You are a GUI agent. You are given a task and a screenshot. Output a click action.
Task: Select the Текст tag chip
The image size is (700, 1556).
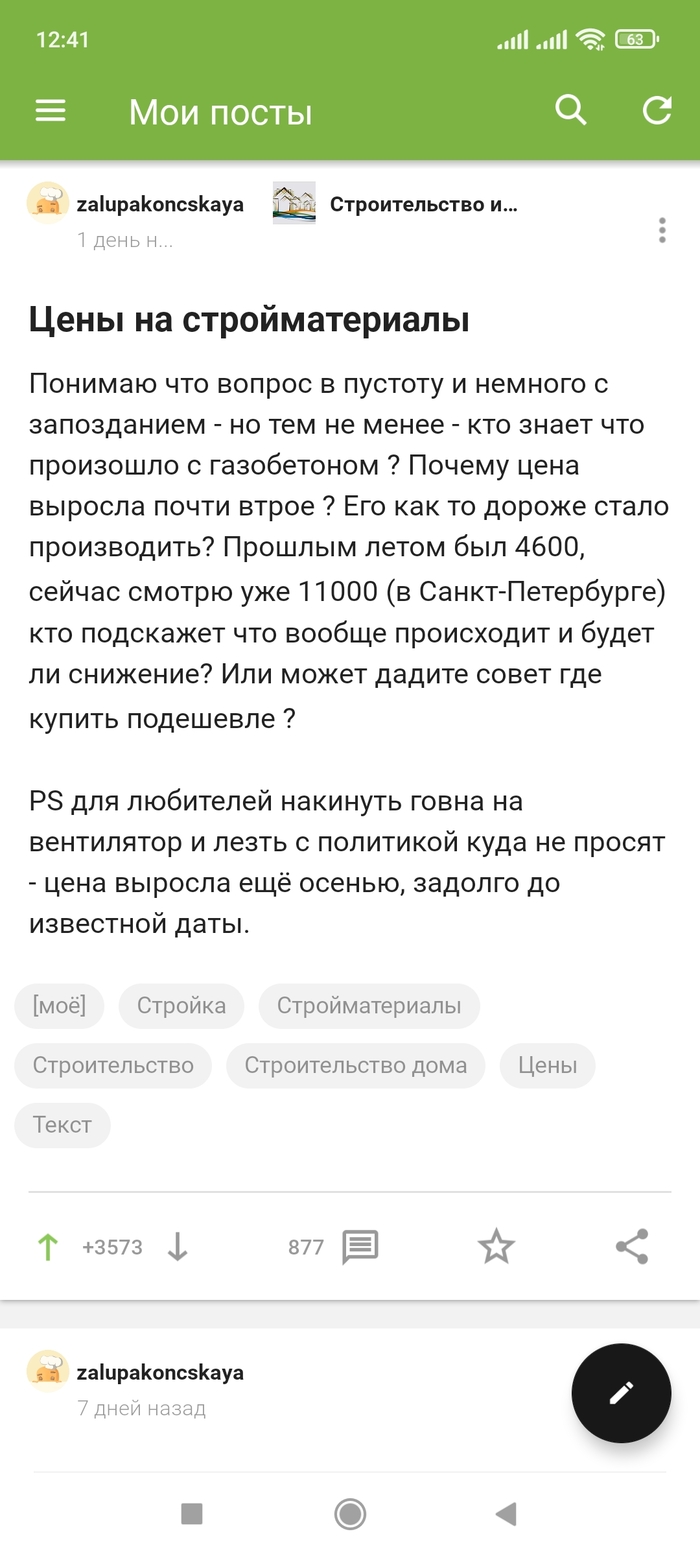coord(62,1124)
